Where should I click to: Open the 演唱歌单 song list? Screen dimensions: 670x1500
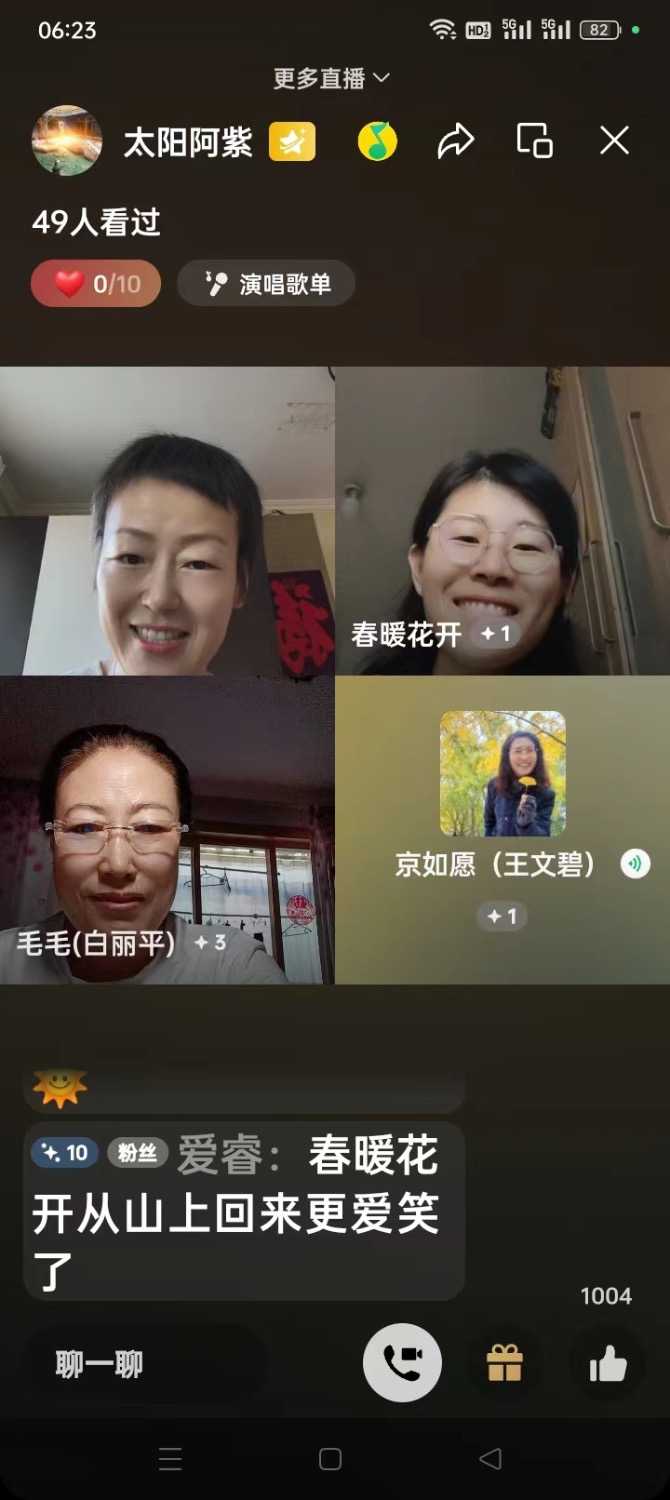266,284
